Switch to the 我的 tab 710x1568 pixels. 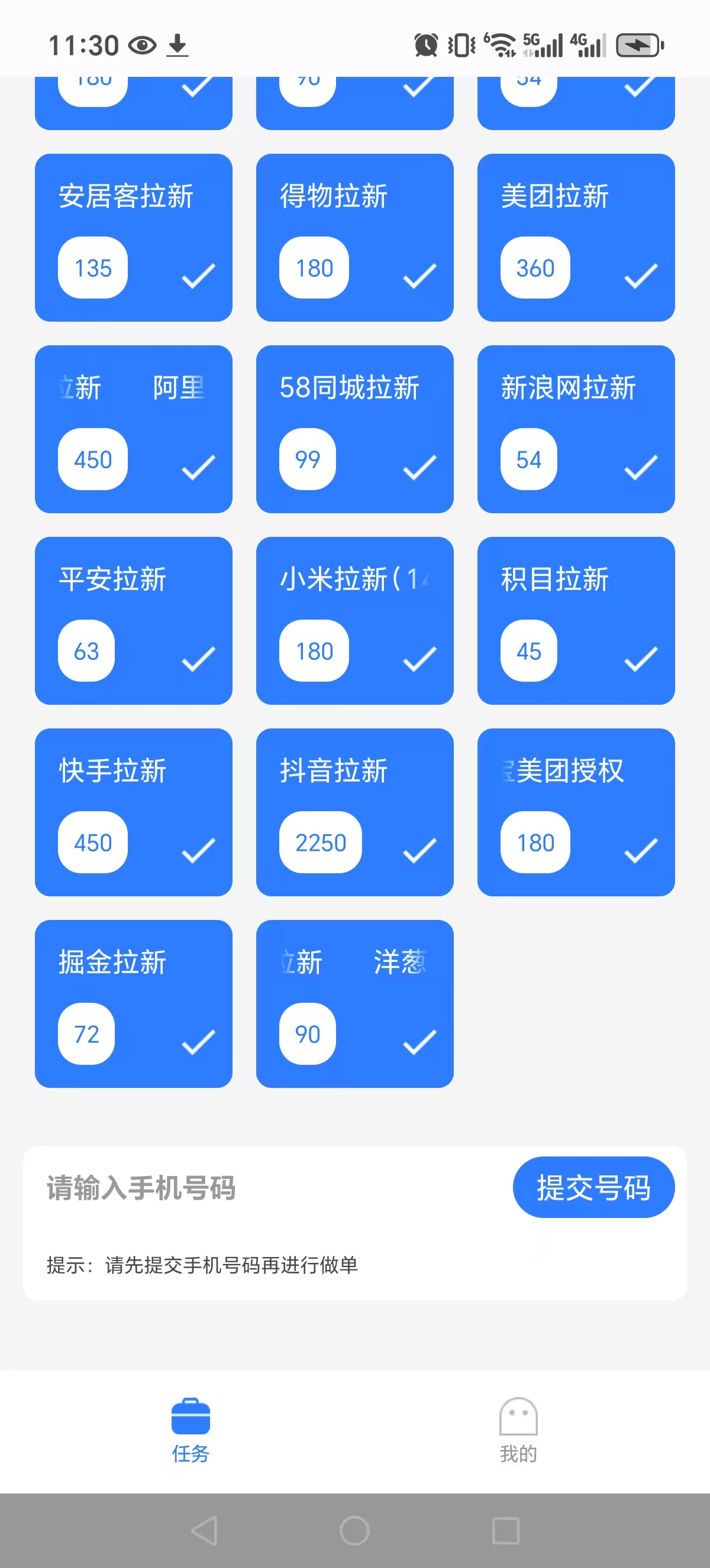(x=518, y=1430)
